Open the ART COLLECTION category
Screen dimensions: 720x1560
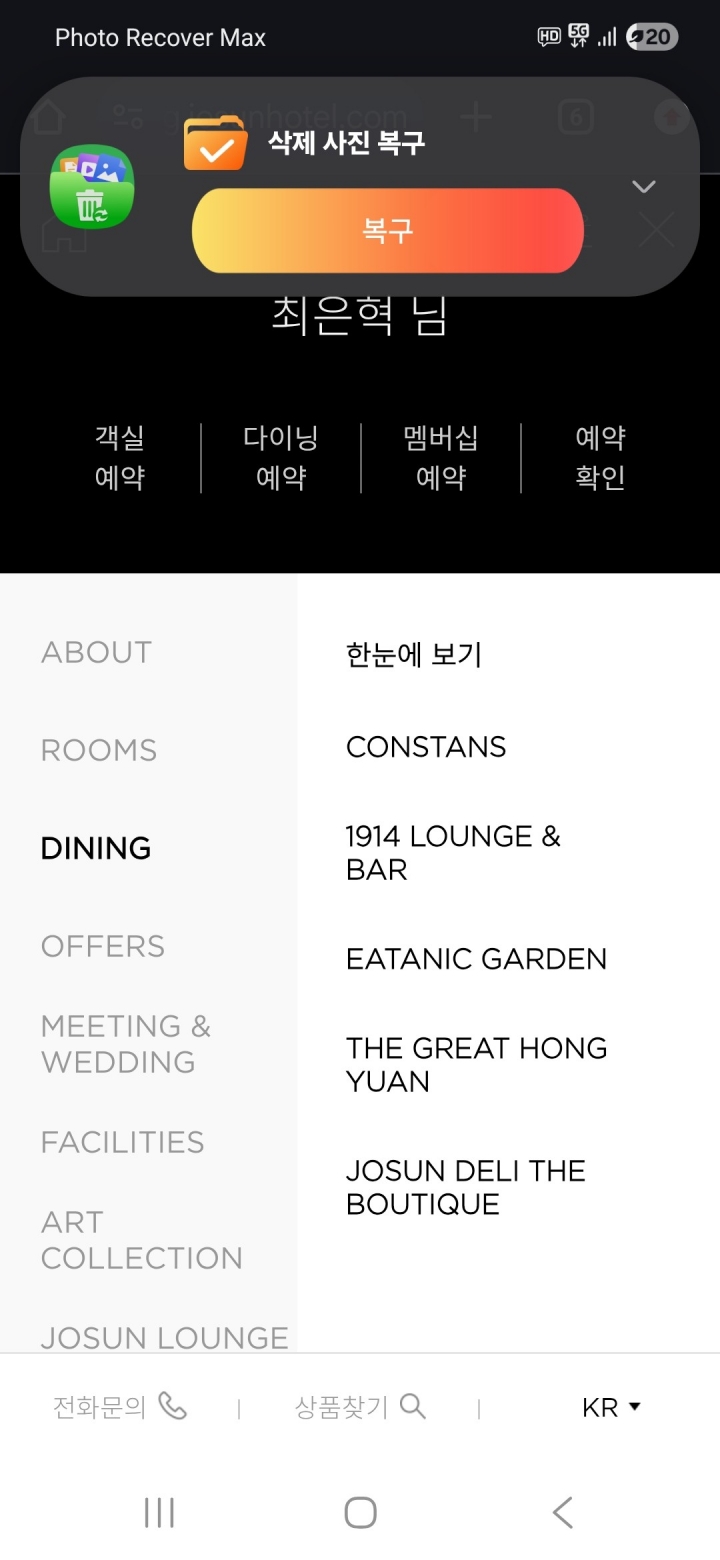point(141,1240)
